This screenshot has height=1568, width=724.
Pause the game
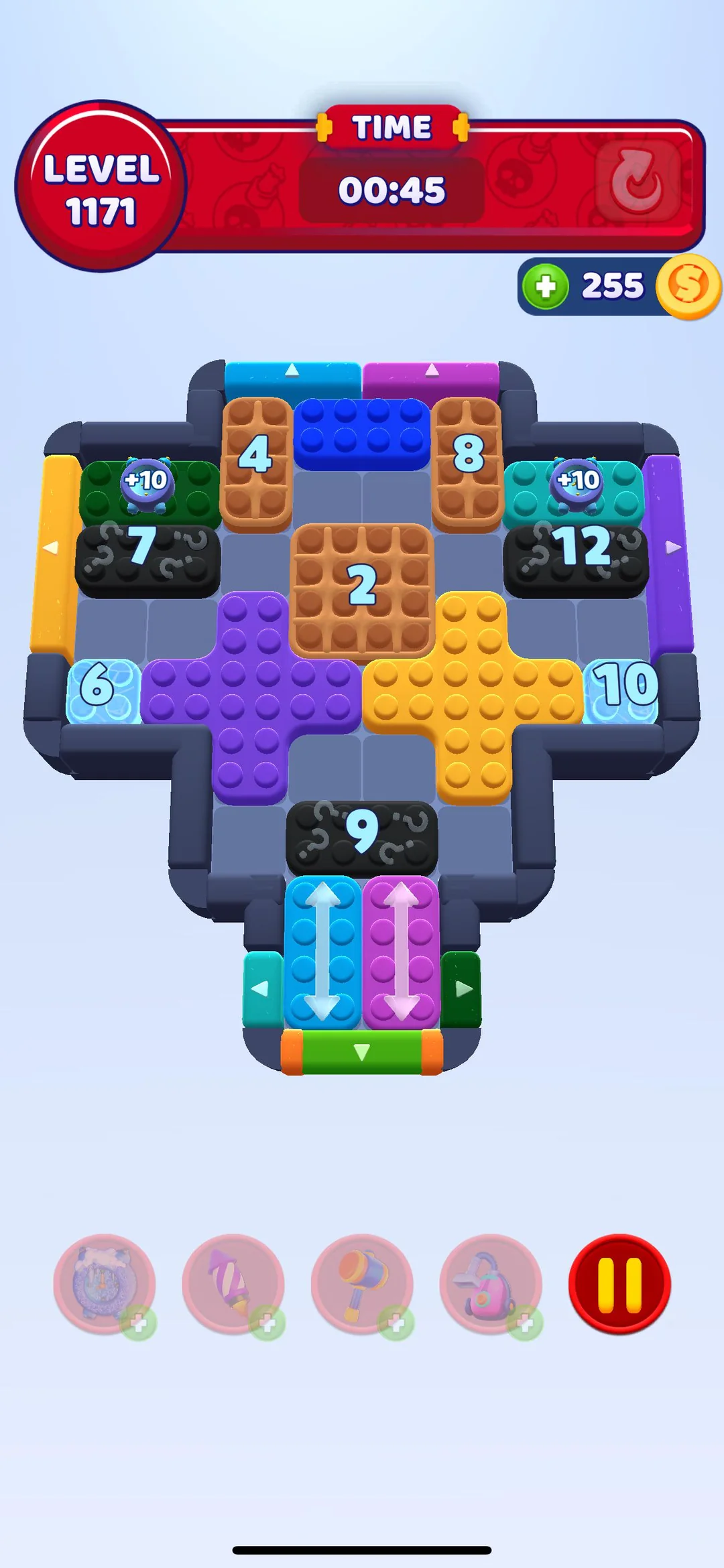pyautogui.click(x=619, y=1284)
